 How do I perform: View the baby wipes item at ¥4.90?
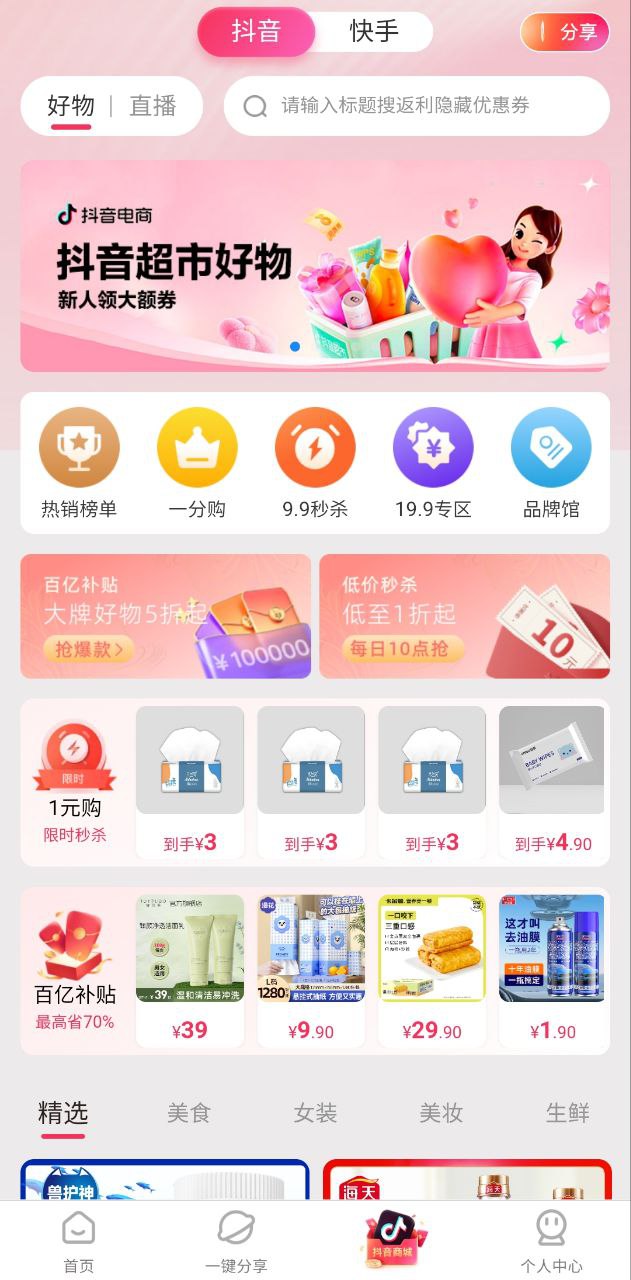coord(552,782)
